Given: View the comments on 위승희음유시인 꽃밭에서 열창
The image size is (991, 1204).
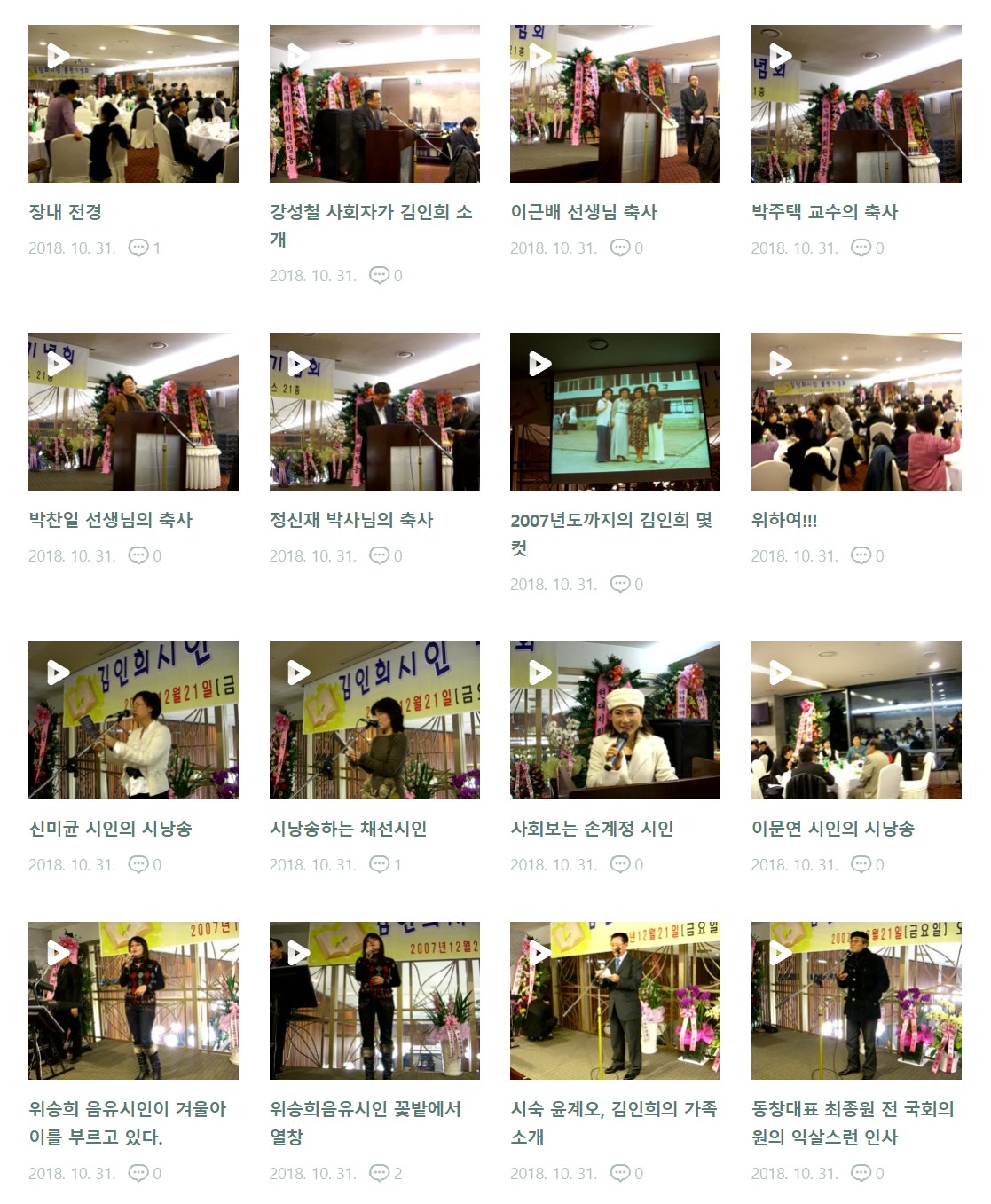Looking at the screenshot, I should (x=386, y=1173).
